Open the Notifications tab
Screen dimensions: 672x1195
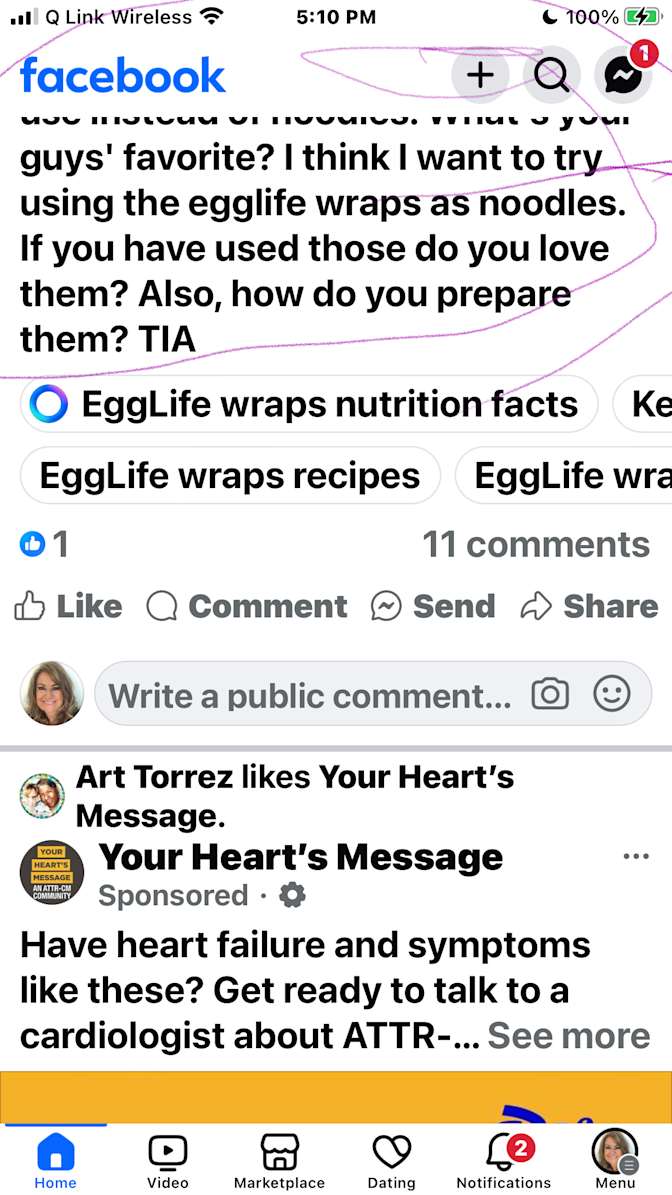point(503,1160)
